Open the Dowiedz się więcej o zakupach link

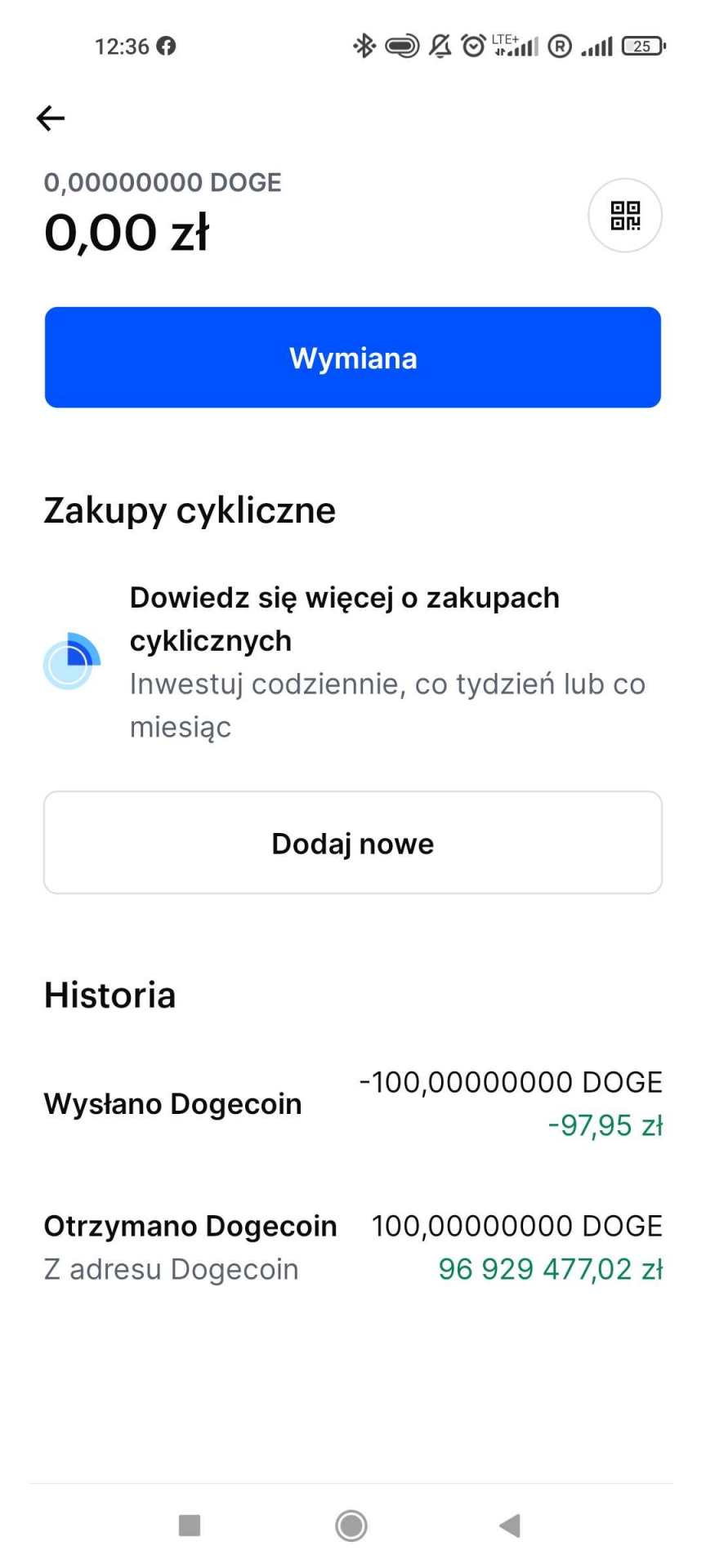pos(344,618)
